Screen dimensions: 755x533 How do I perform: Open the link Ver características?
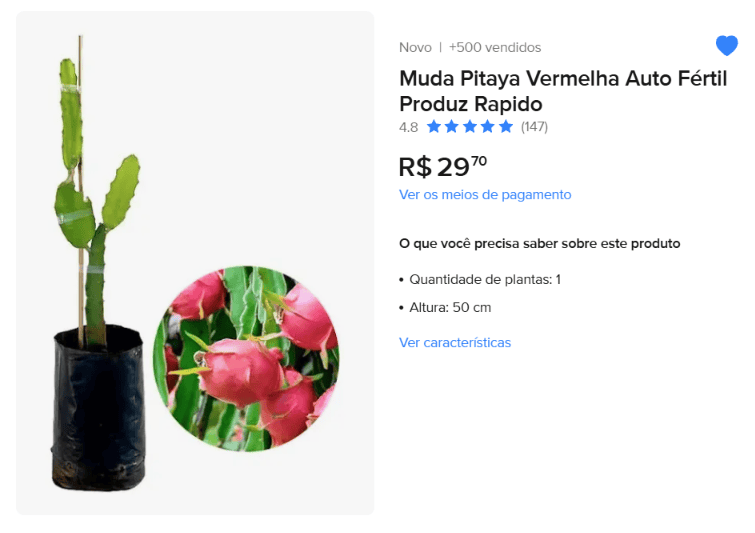click(455, 342)
